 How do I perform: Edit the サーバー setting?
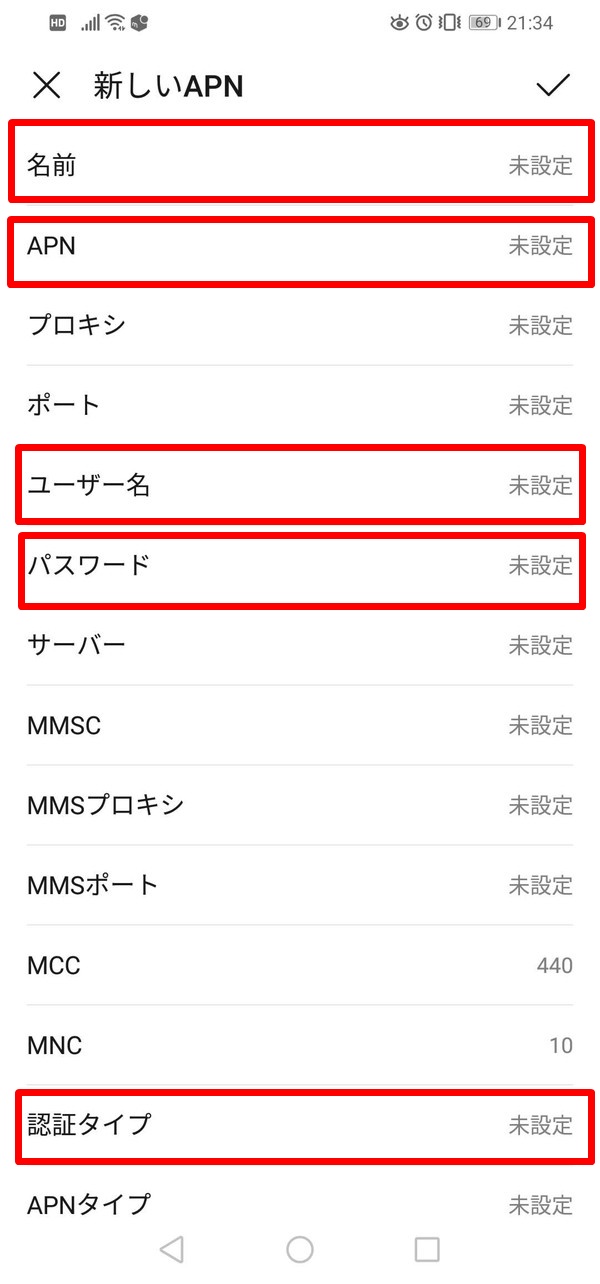pos(300,646)
